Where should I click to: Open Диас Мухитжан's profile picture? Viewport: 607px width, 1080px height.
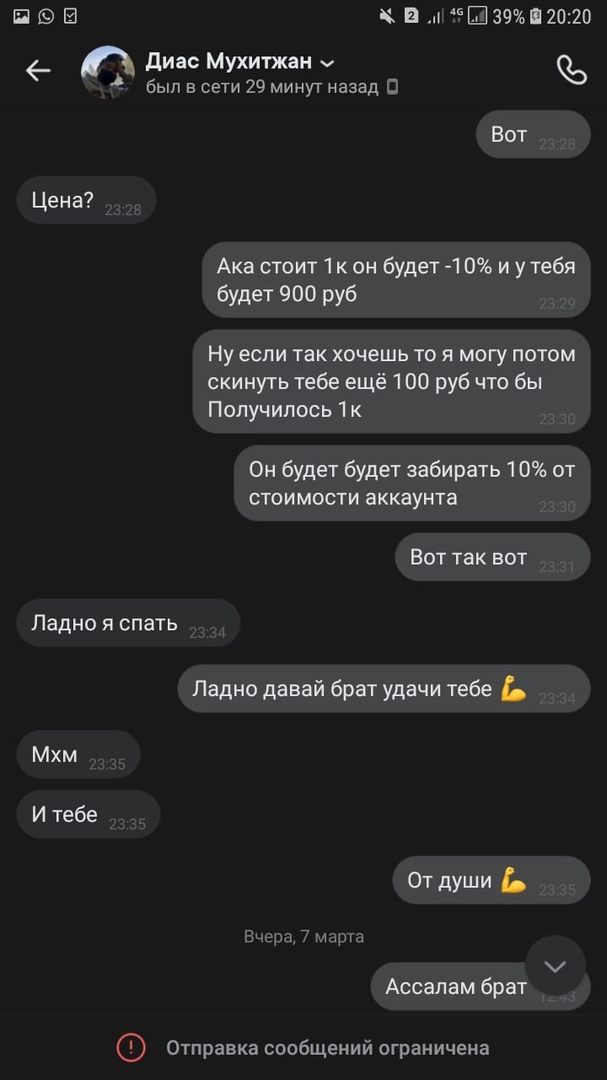(x=108, y=72)
